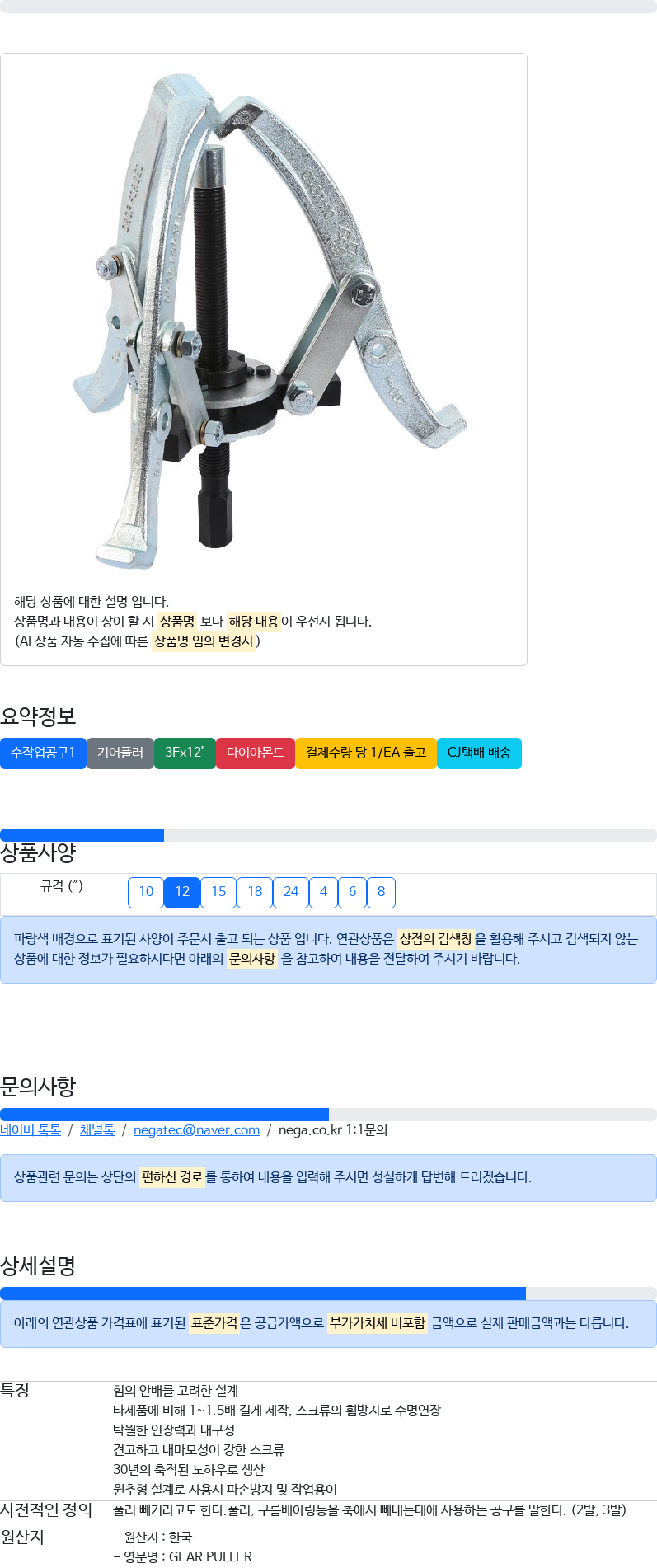
Task: Select the 10 inch size option
Action: tap(146, 892)
